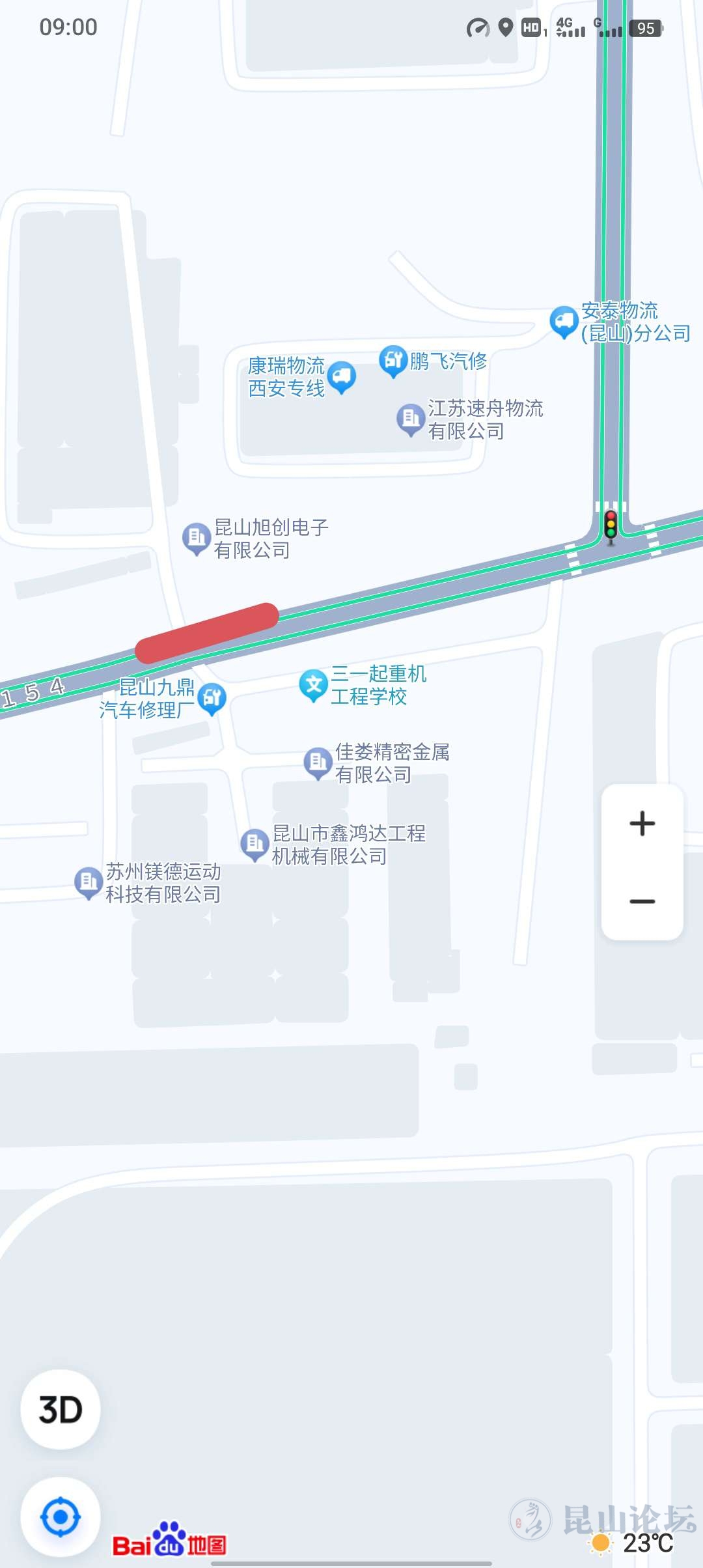View 江苏速舟物流有限公司 details

point(411,419)
